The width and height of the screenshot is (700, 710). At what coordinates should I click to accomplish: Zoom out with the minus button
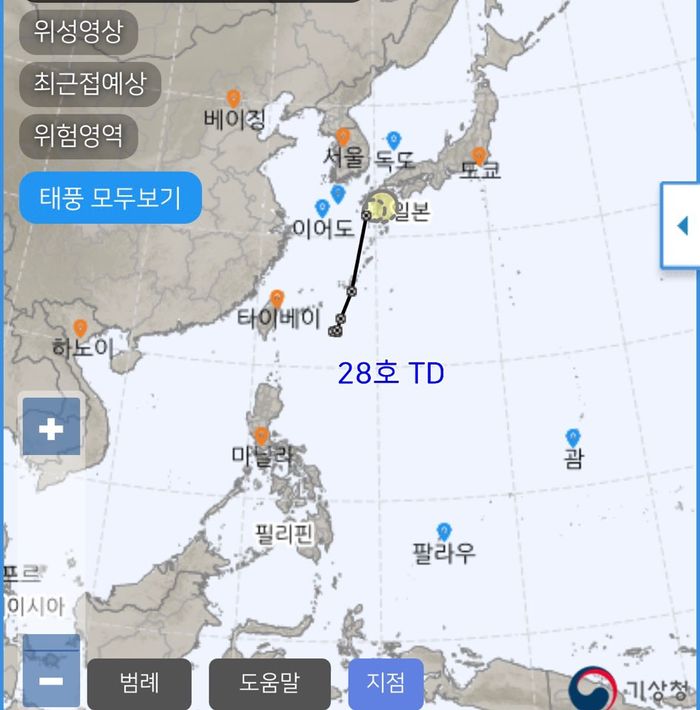pyautogui.click(x=50, y=680)
